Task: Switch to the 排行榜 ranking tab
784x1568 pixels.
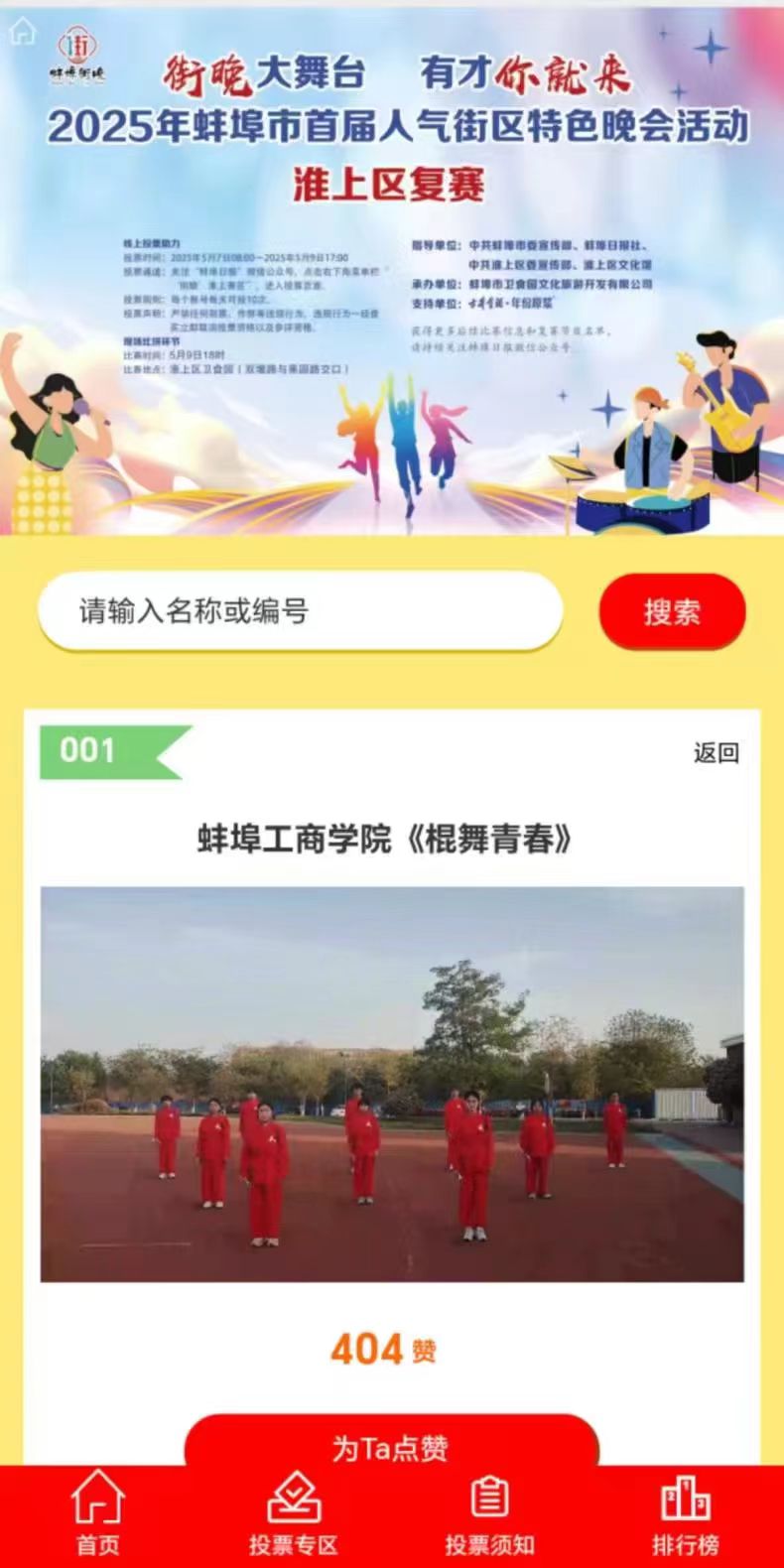Action: tap(685, 1515)
